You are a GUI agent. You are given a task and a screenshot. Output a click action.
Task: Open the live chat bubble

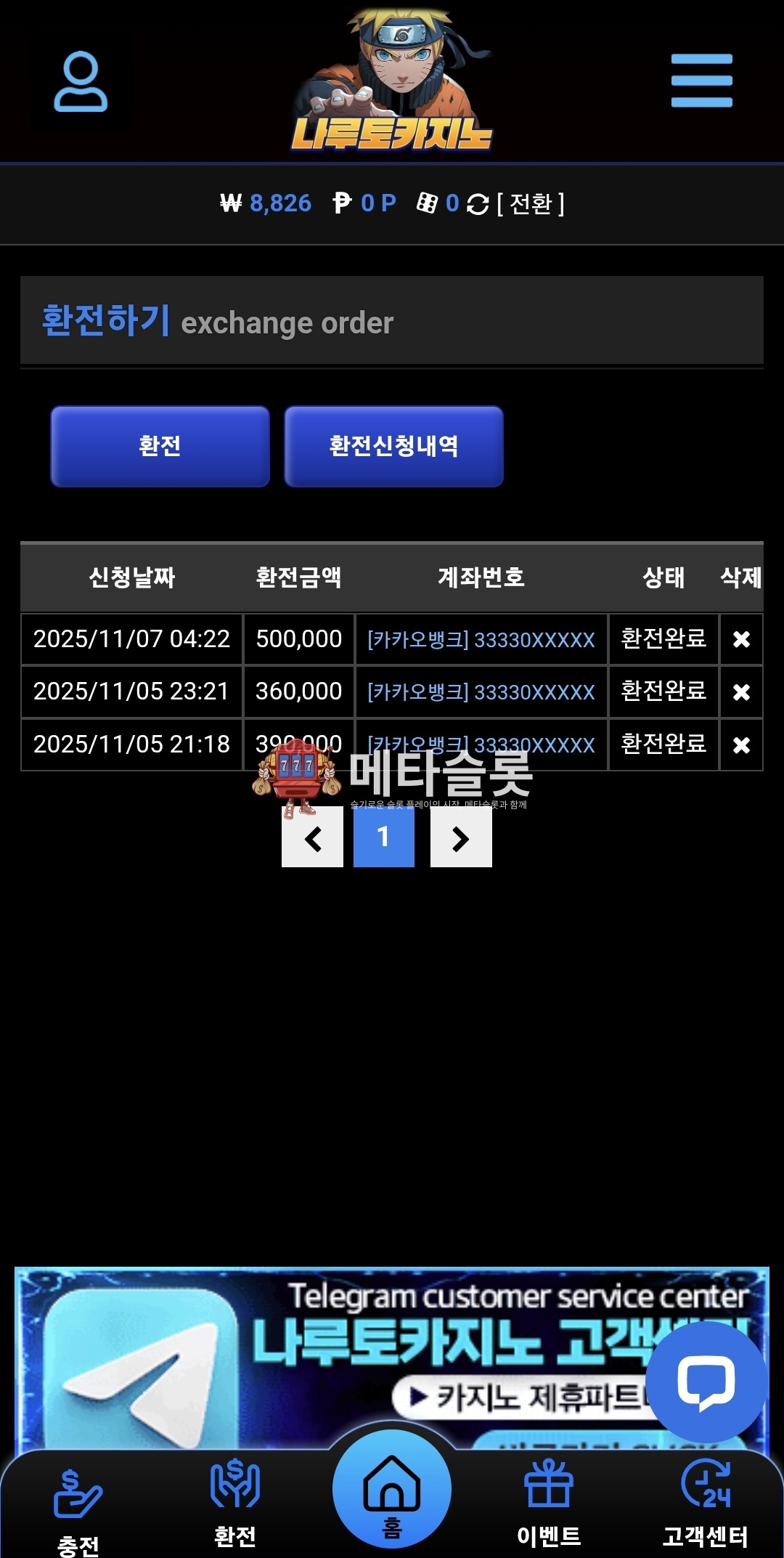pos(706,1381)
